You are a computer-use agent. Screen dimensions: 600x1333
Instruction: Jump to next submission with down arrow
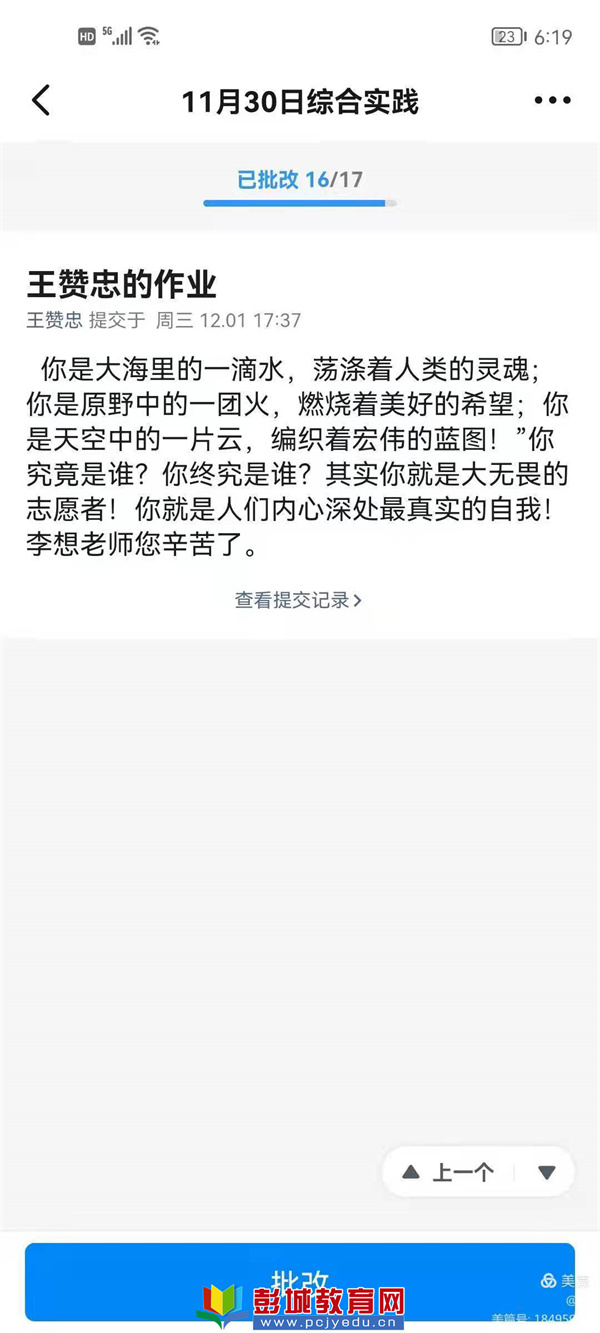click(546, 1172)
